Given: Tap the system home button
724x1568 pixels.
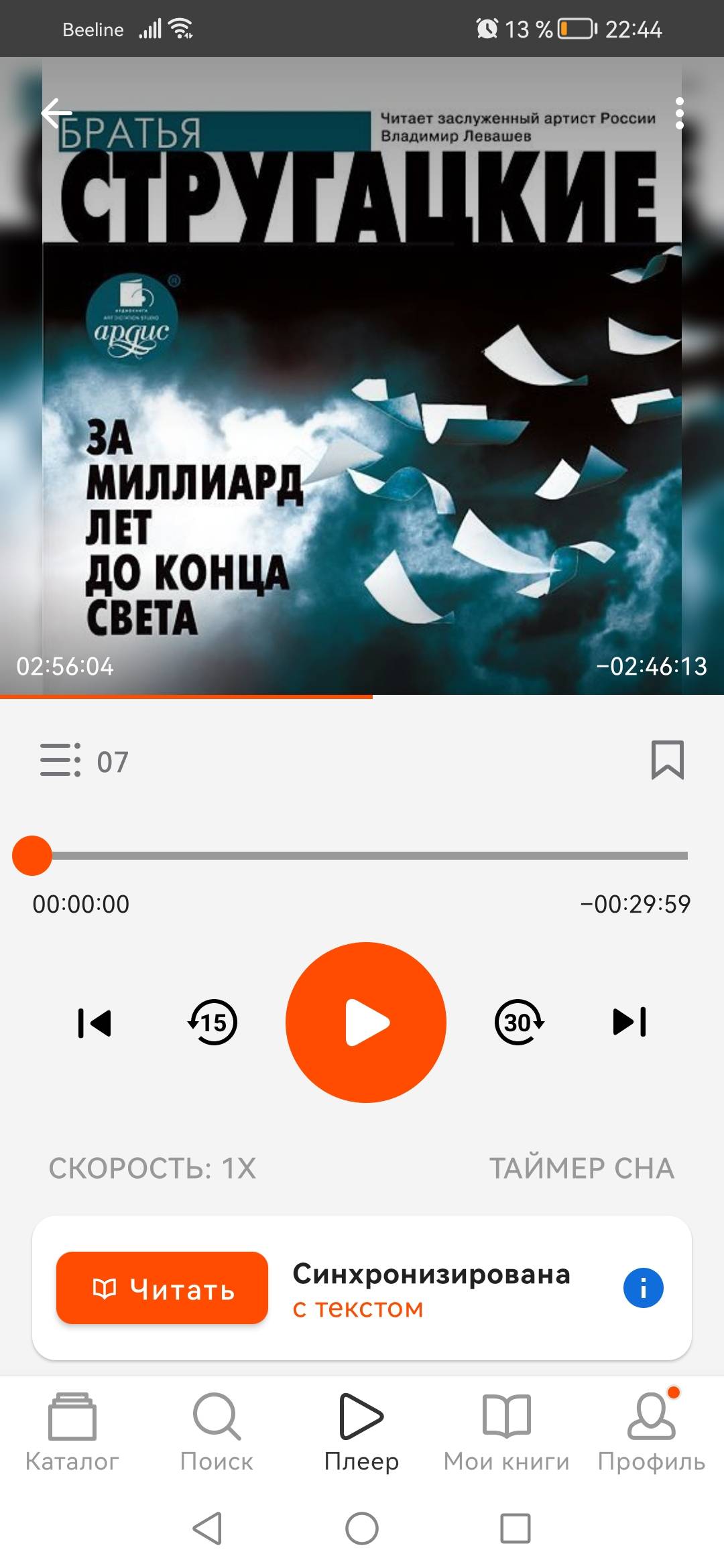Looking at the screenshot, I should (x=362, y=1528).
